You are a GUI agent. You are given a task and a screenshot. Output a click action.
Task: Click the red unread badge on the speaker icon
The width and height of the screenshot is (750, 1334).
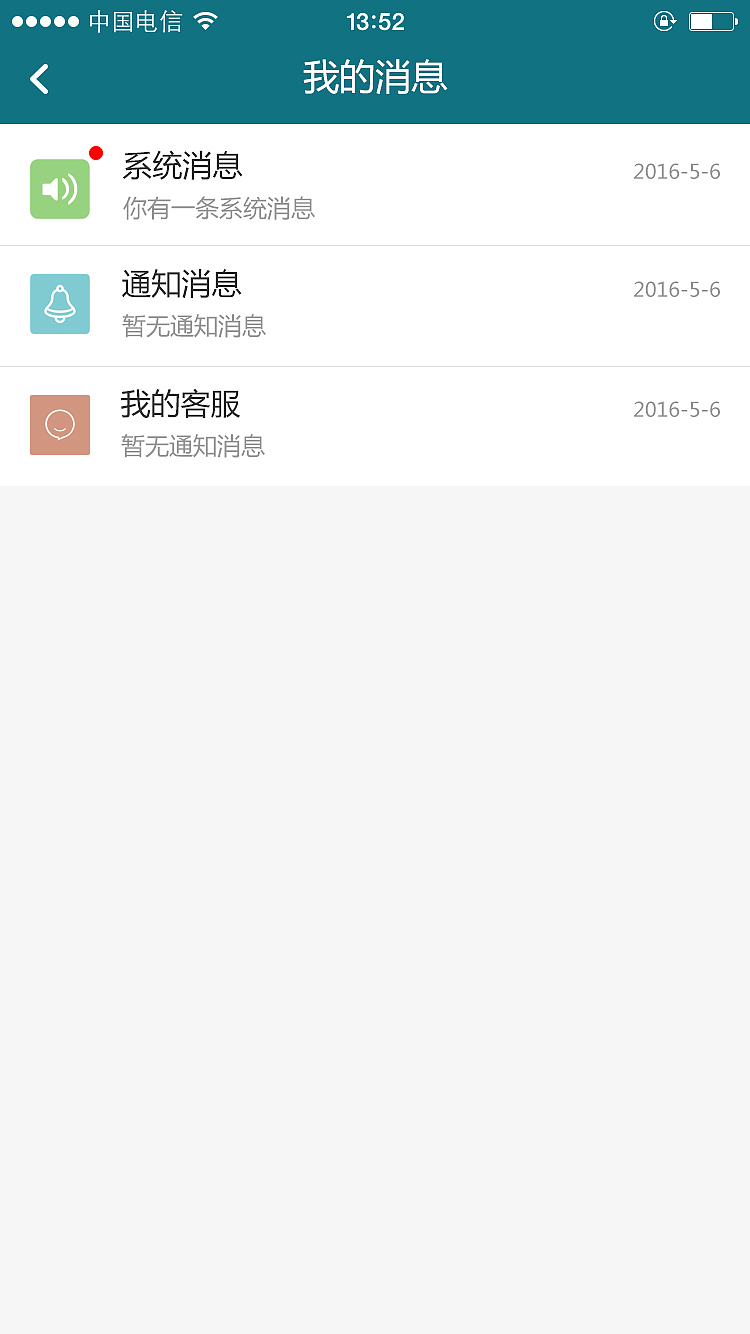point(94,153)
